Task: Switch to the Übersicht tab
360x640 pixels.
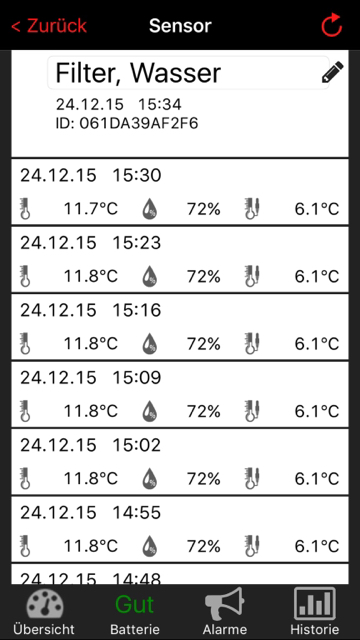Action: [44, 611]
